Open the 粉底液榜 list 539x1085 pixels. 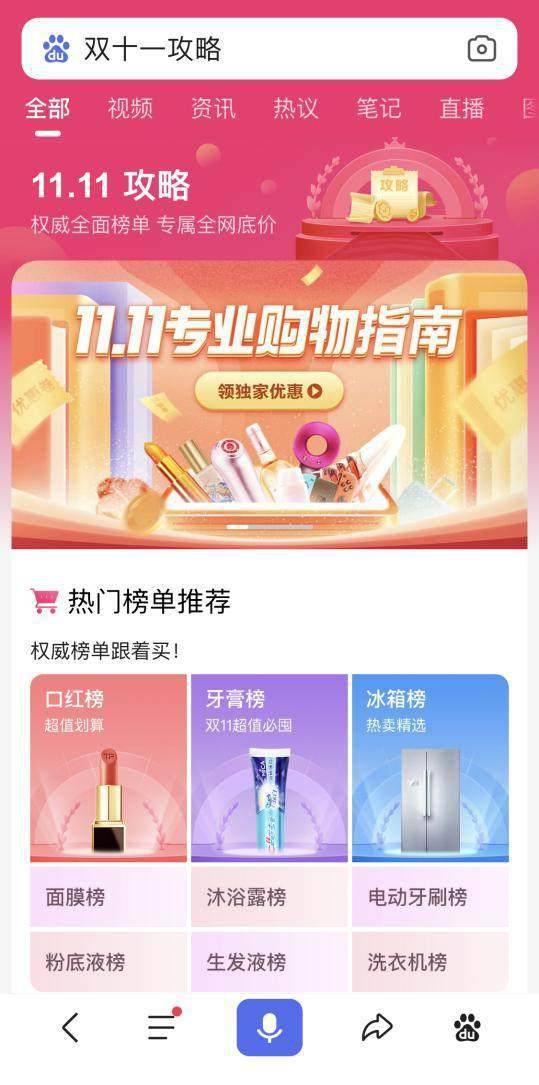[x=109, y=962]
